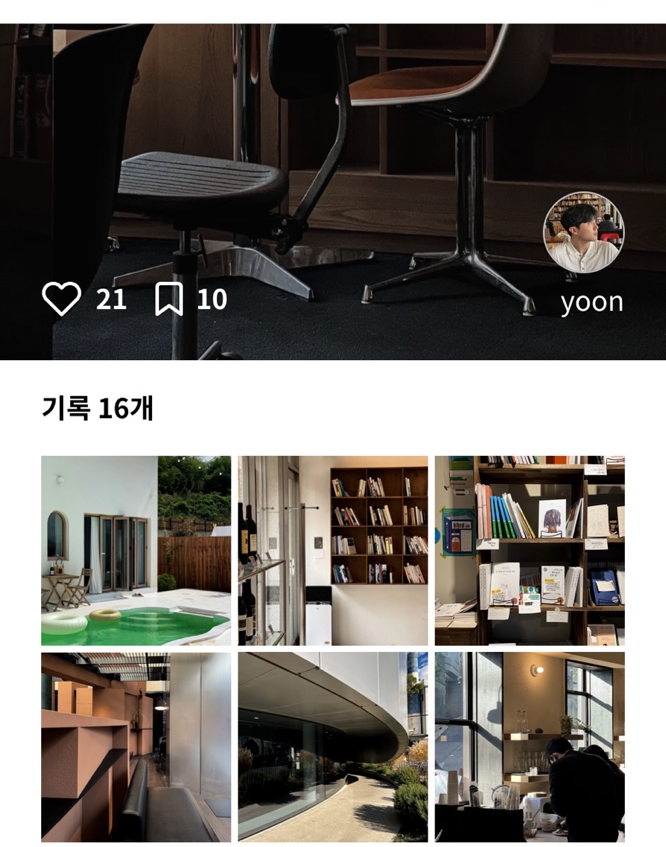This screenshot has width=666, height=847.
Task: Bookmark this collection
Action: [169, 299]
